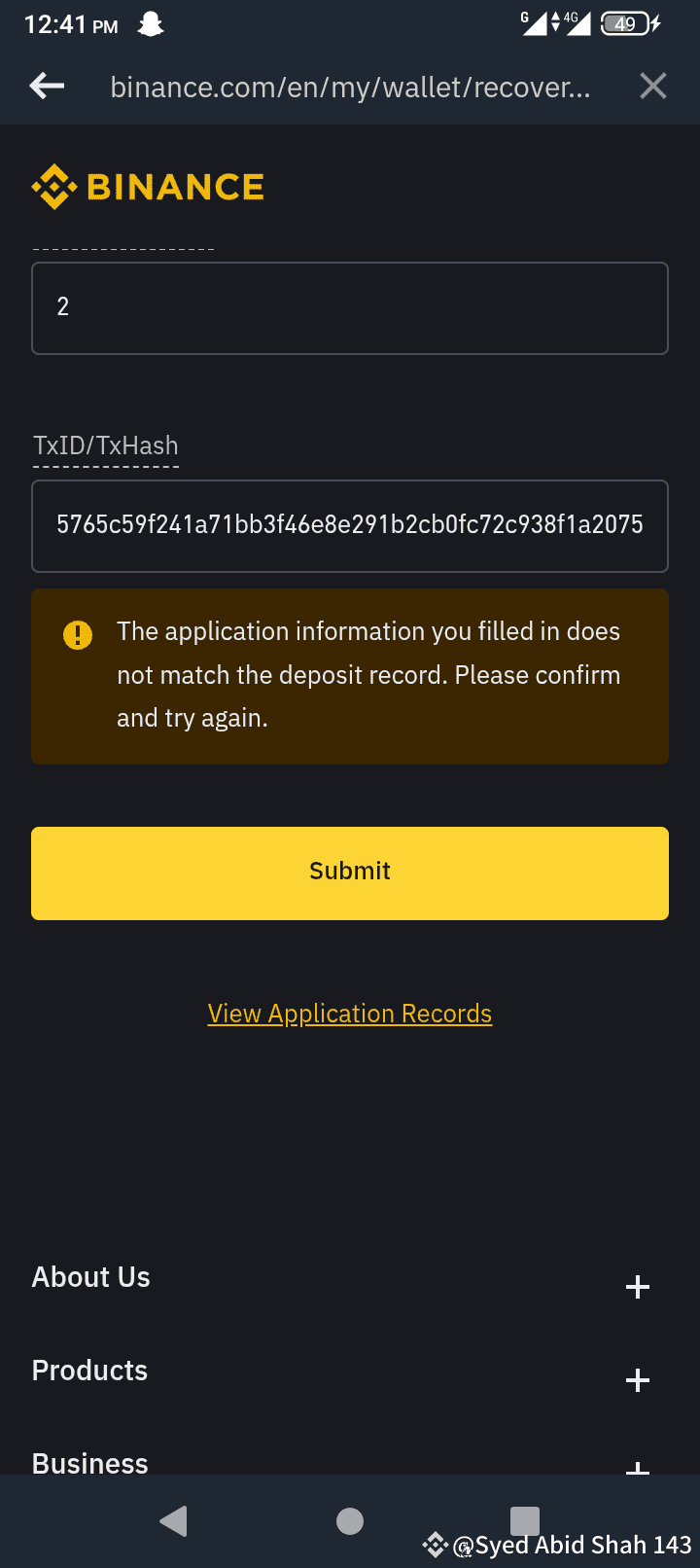
Task: Tap the Android back navigation button
Action: pos(174,1520)
